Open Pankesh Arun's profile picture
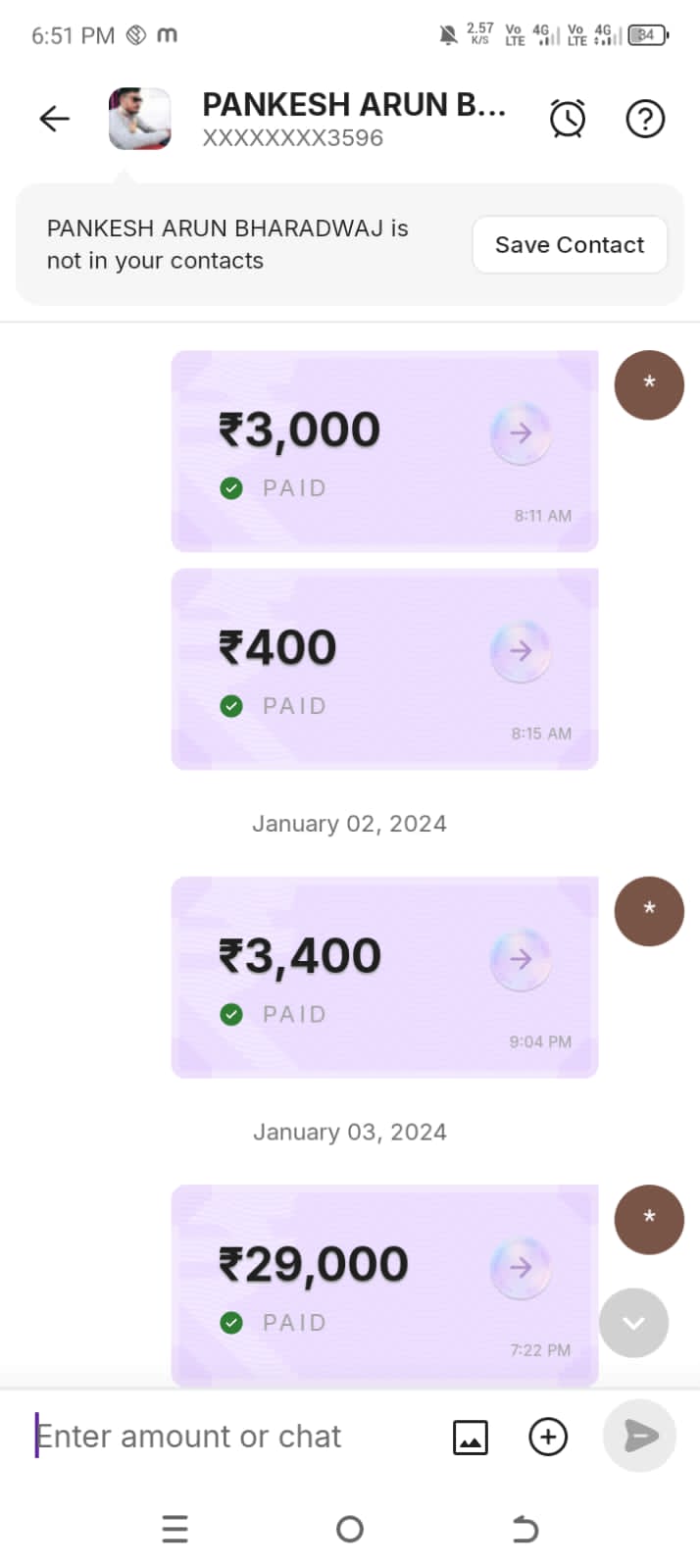 point(139,119)
